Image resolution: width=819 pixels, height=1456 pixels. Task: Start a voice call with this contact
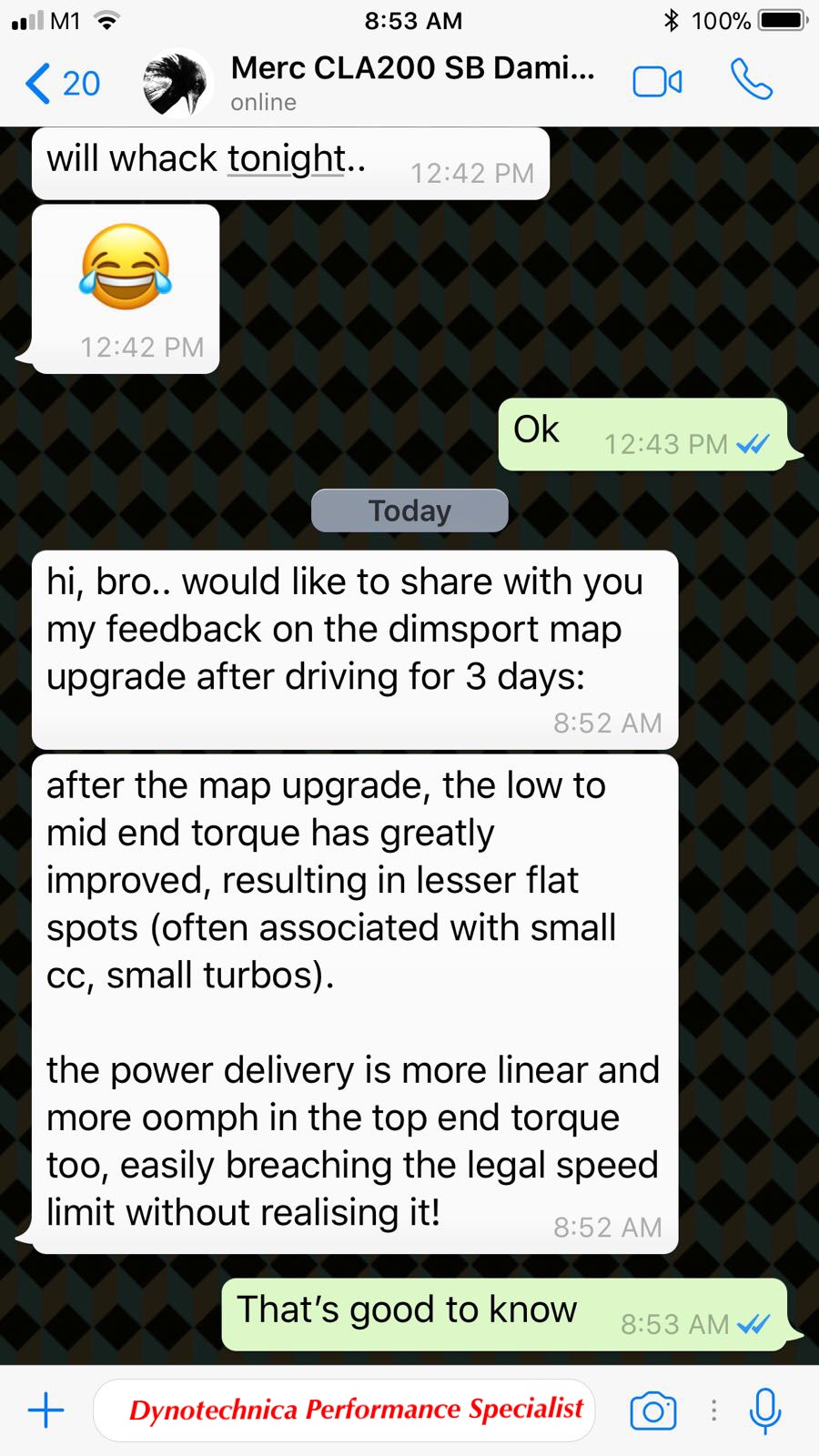click(752, 80)
